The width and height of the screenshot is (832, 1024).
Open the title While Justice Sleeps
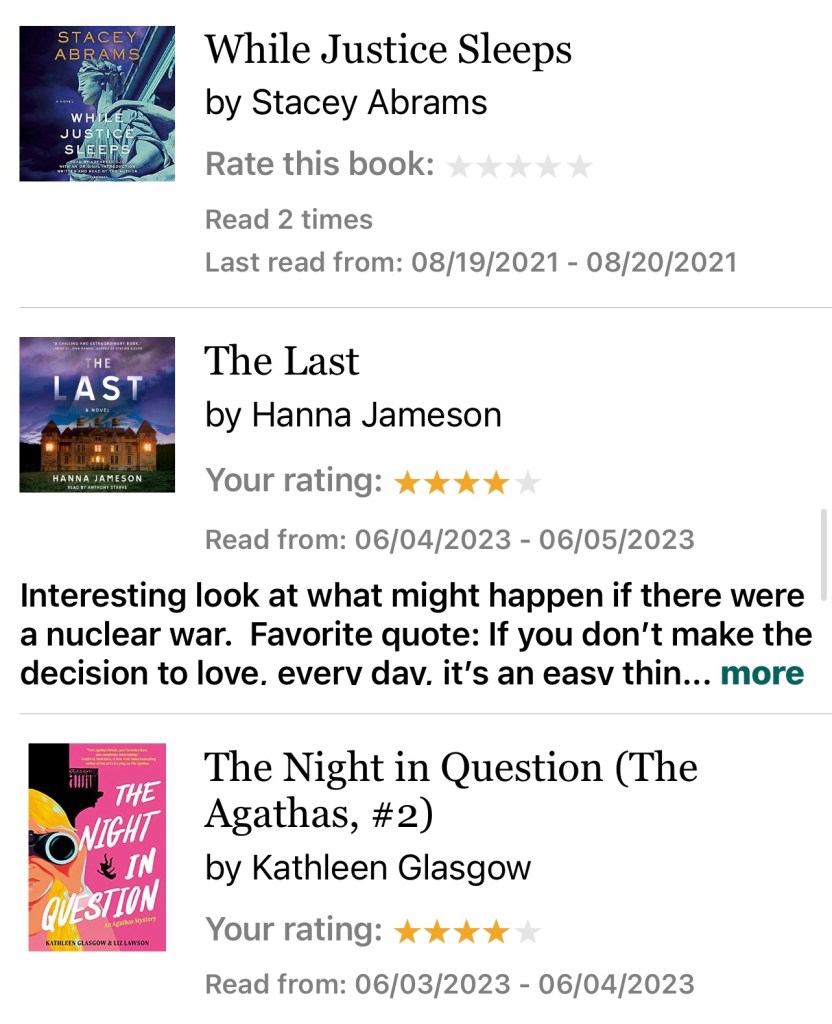coord(388,49)
